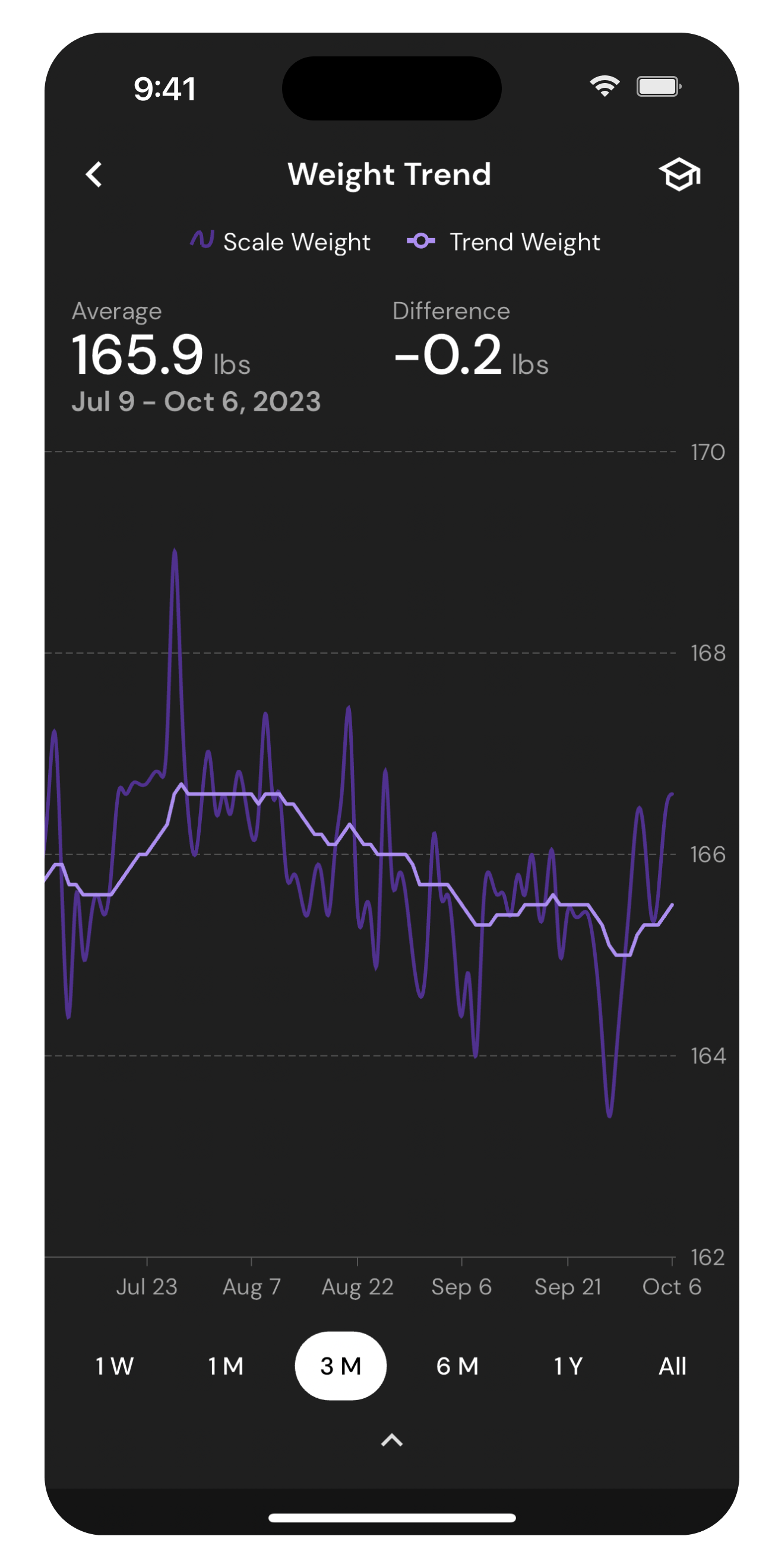Select the All time range button
Screen dimensions: 772x1568
click(x=672, y=1365)
